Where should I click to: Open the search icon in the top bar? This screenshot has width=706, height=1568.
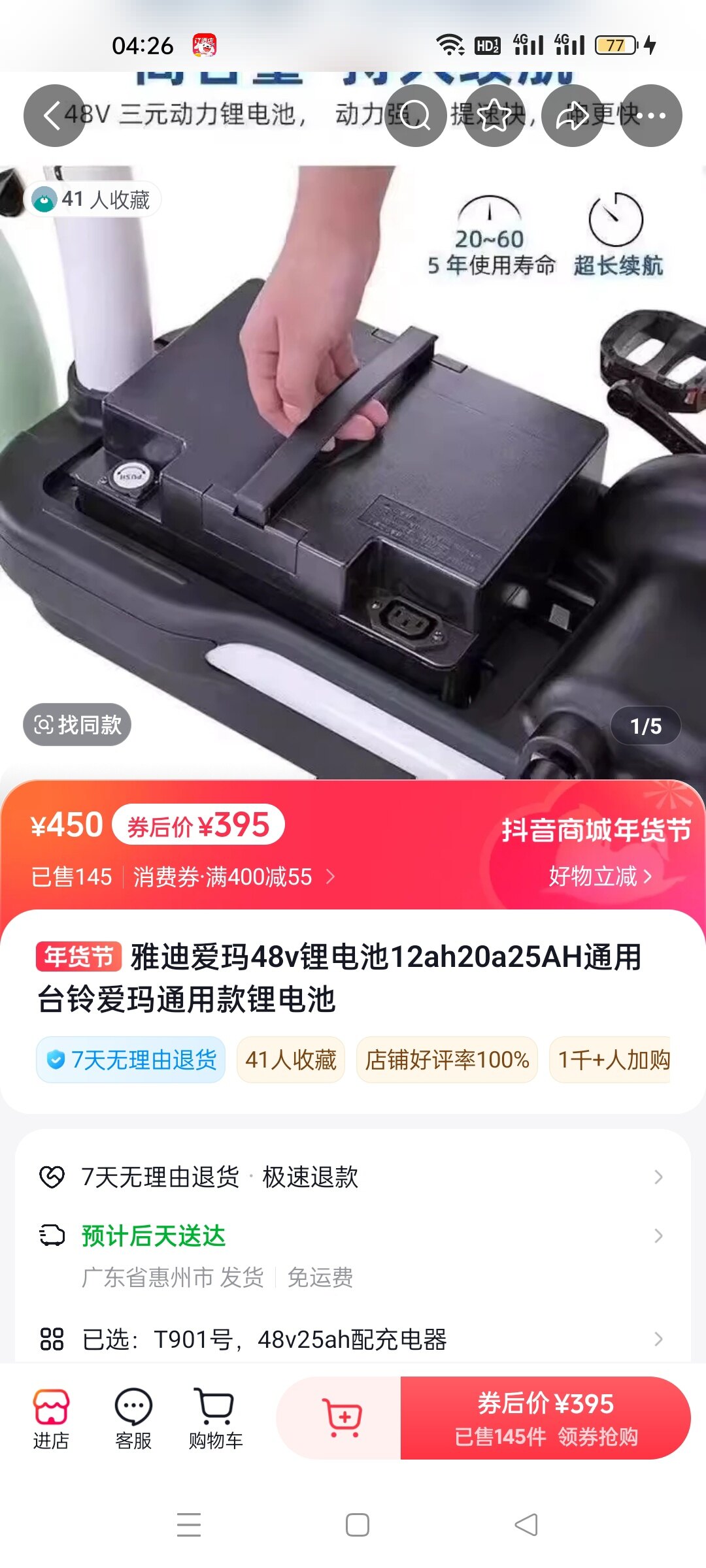(x=416, y=116)
